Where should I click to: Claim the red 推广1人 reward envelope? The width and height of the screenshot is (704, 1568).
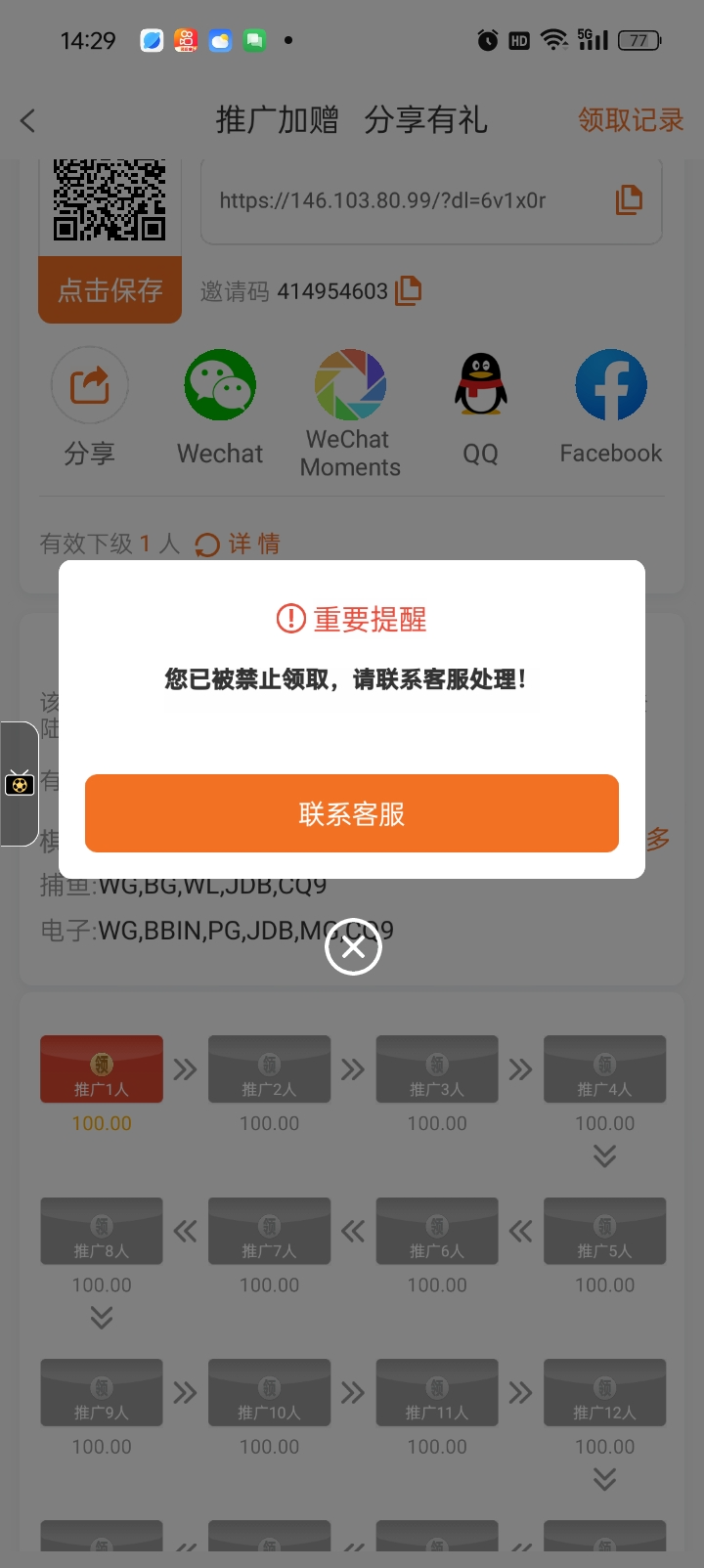[102, 1069]
